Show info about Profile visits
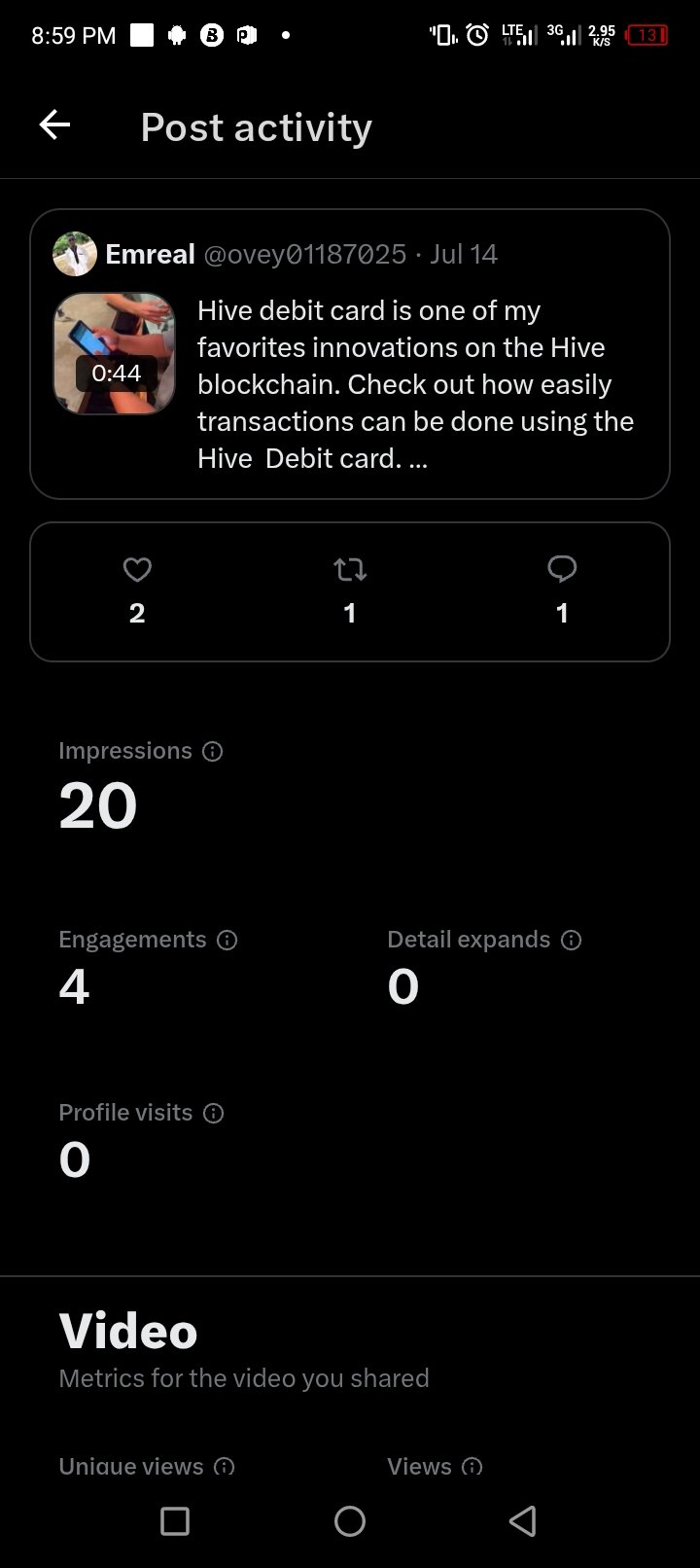Viewport: 700px width, 1568px height. 214,1113
